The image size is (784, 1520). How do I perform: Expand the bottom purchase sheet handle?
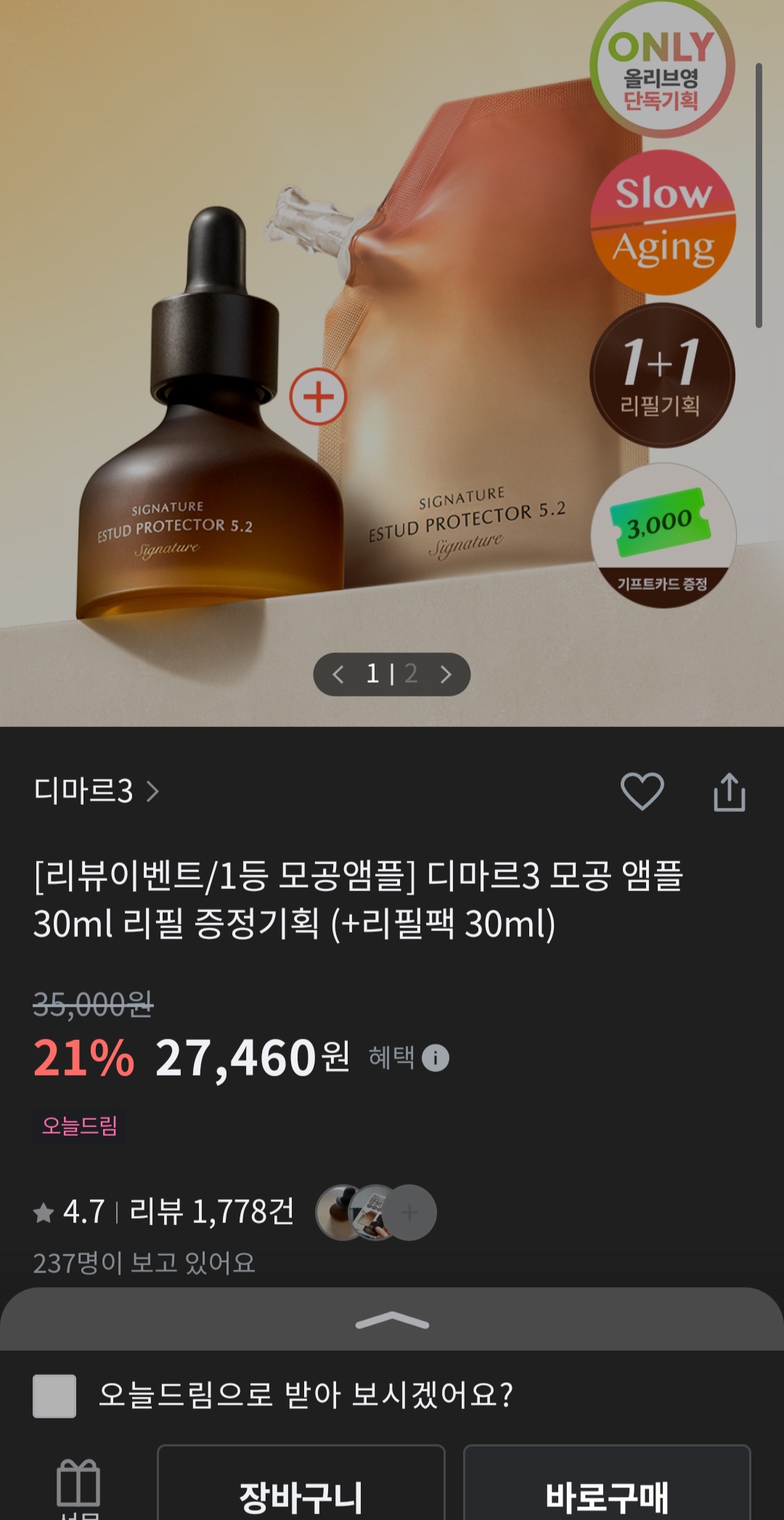pyautogui.click(x=392, y=1321)
